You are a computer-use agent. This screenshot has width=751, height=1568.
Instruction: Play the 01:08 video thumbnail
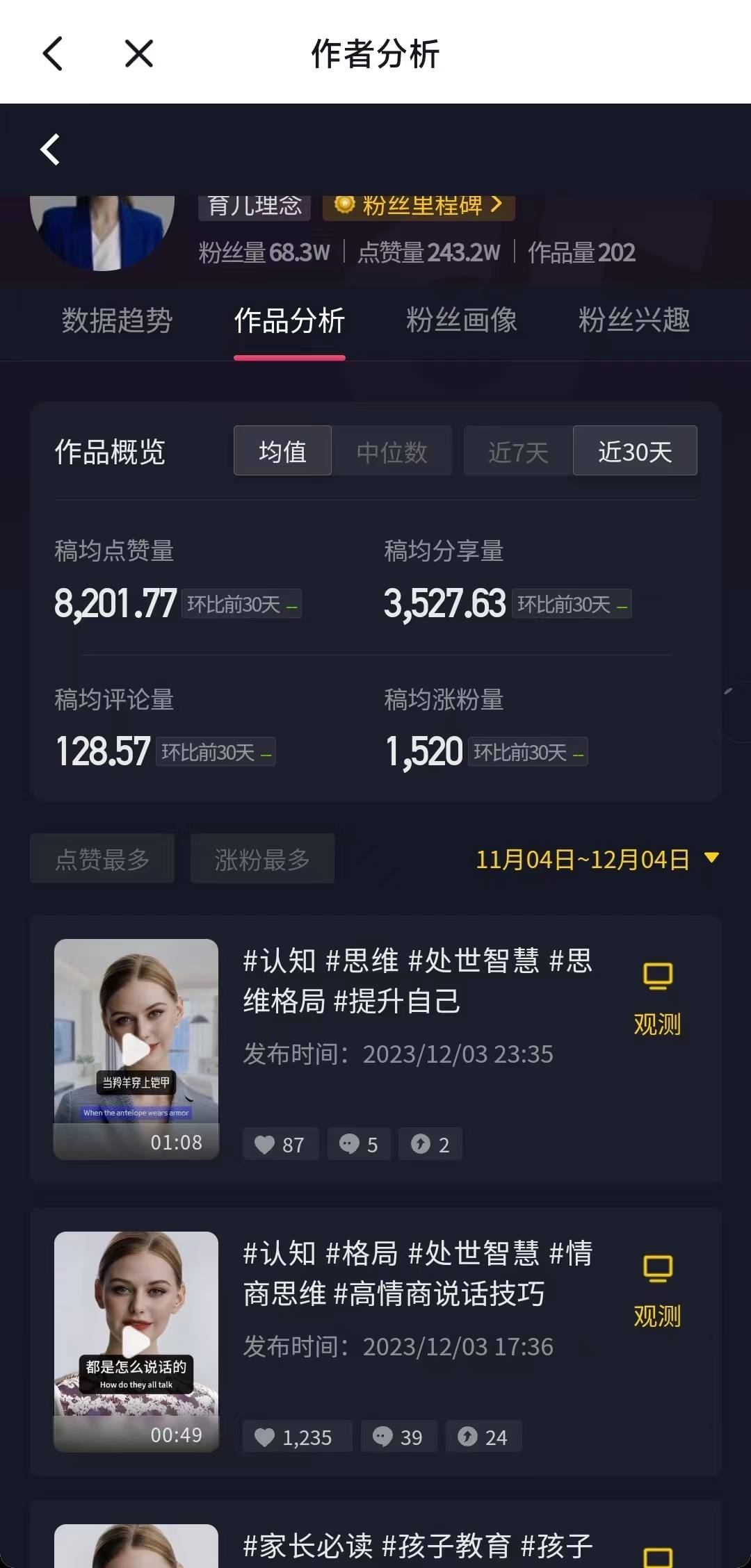coord(136,1049)
